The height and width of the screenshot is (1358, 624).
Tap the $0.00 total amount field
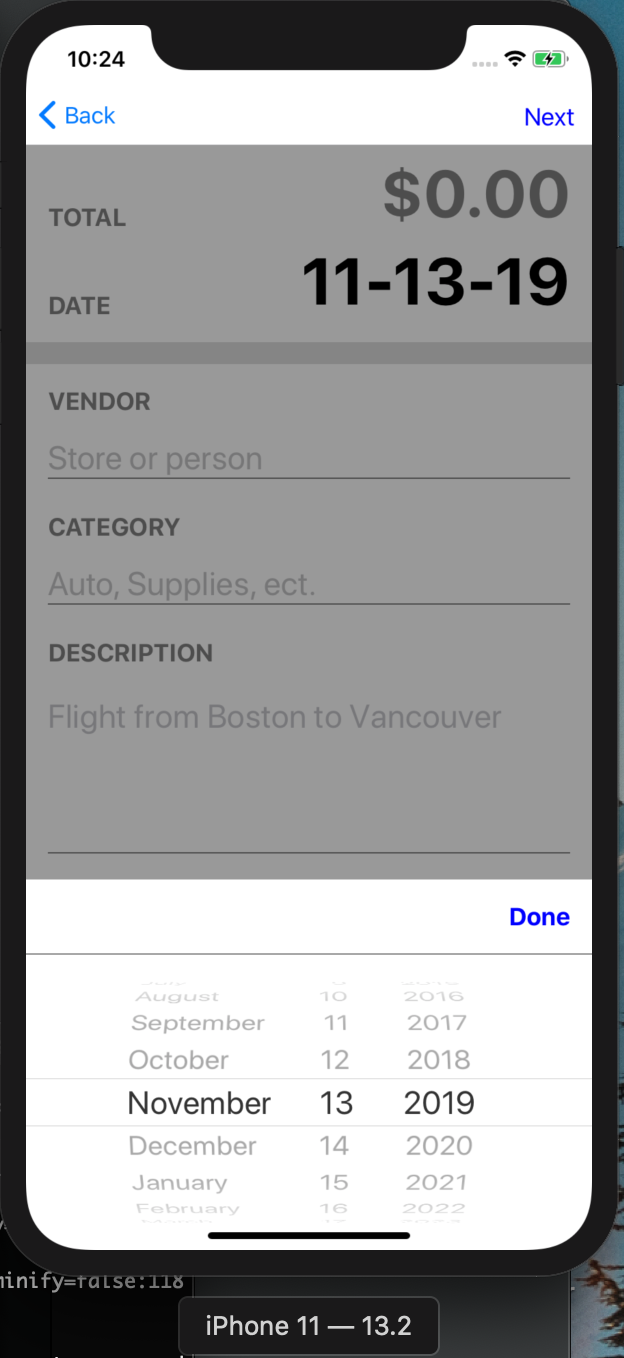476,194
